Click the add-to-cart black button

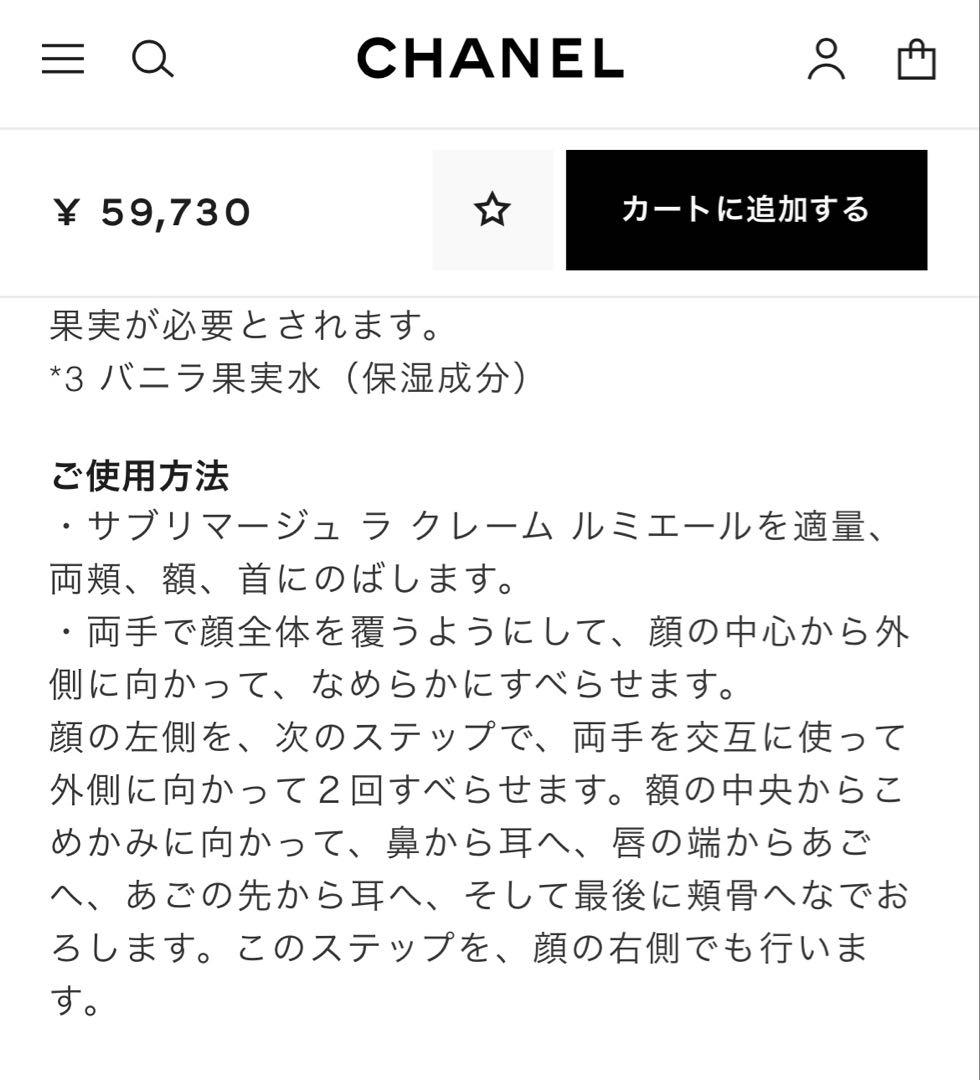point(746,210)
